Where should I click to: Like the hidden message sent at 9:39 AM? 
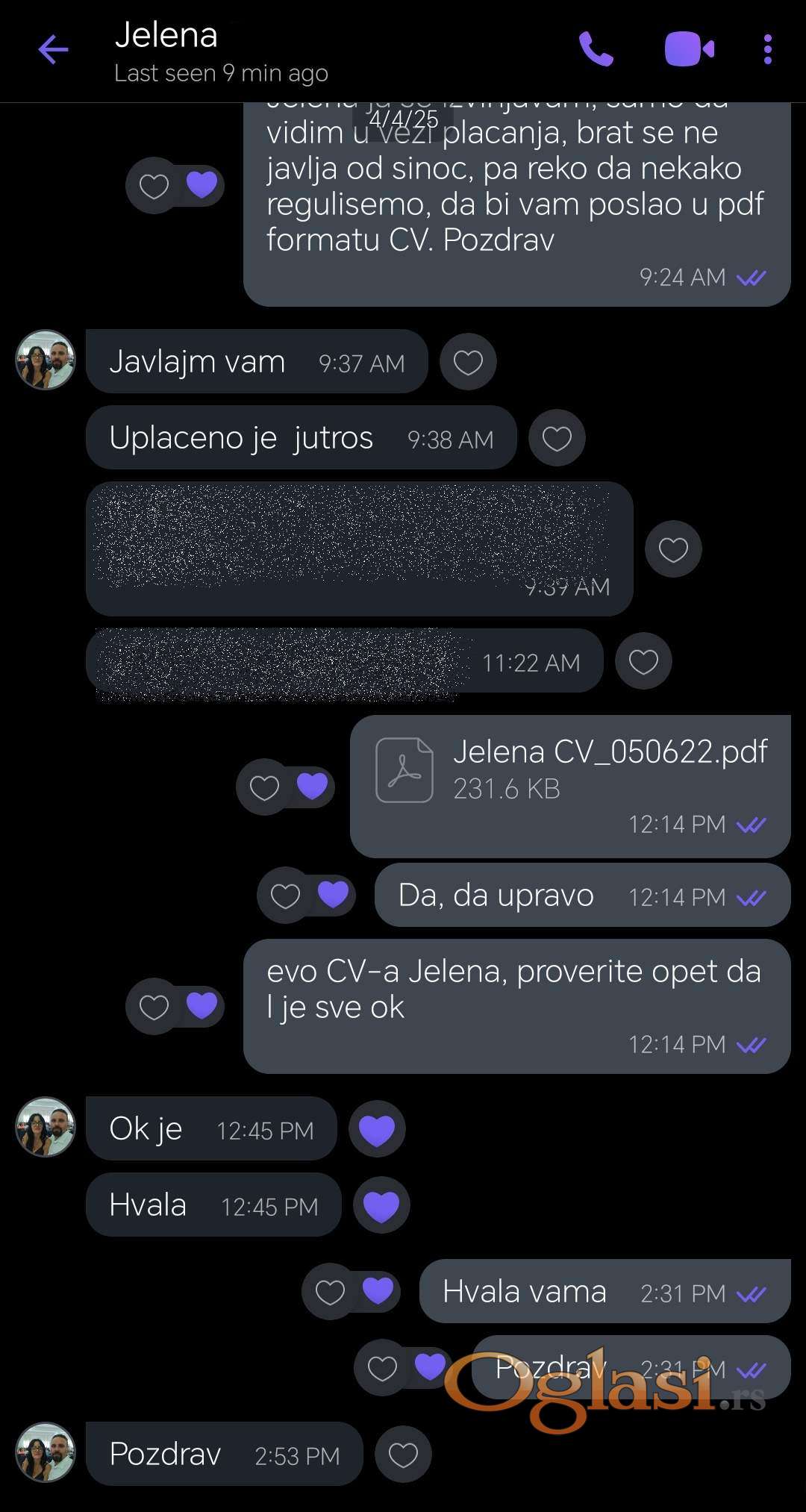pos(673,549)
